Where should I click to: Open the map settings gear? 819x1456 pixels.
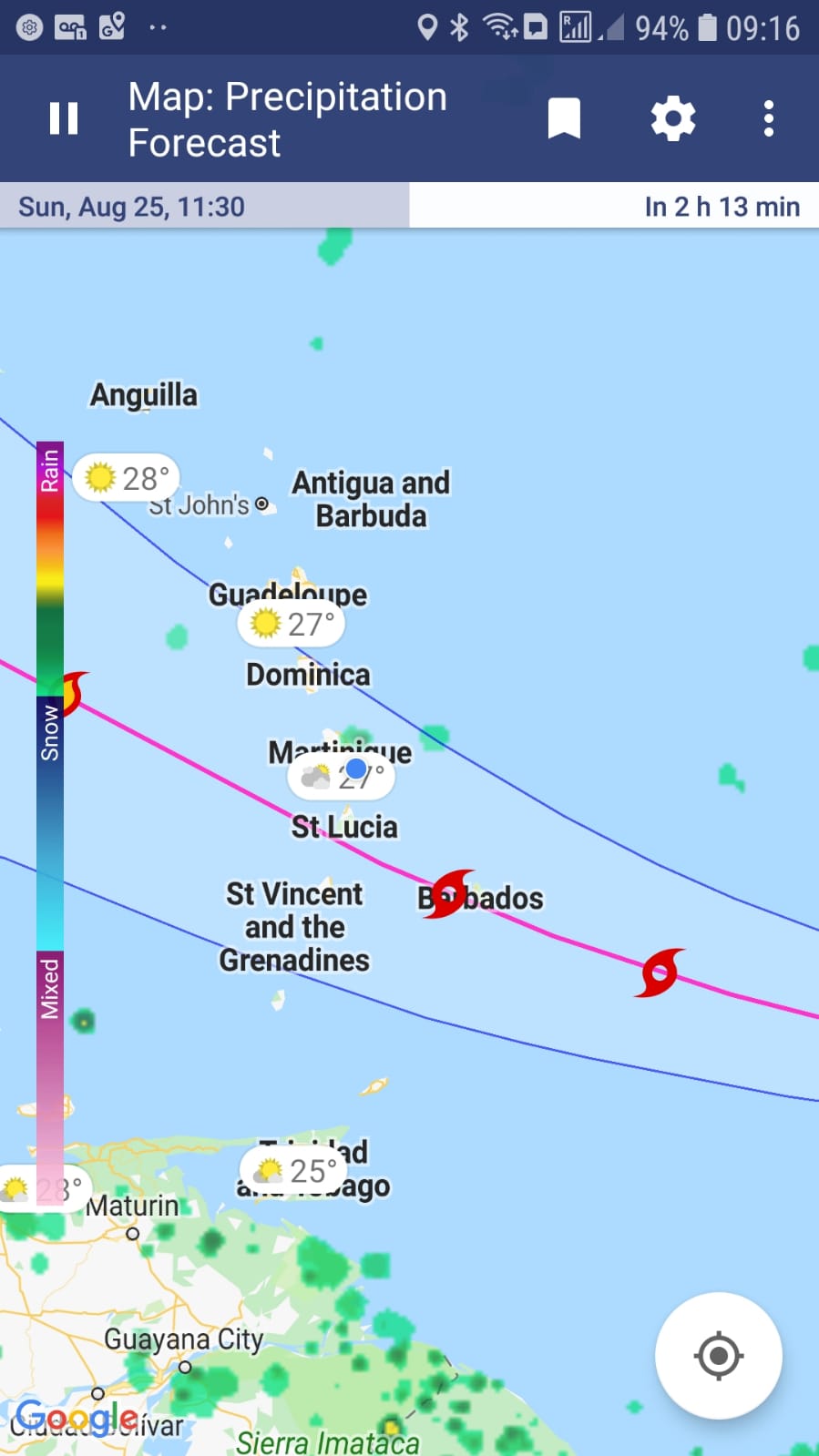(673, 118)
